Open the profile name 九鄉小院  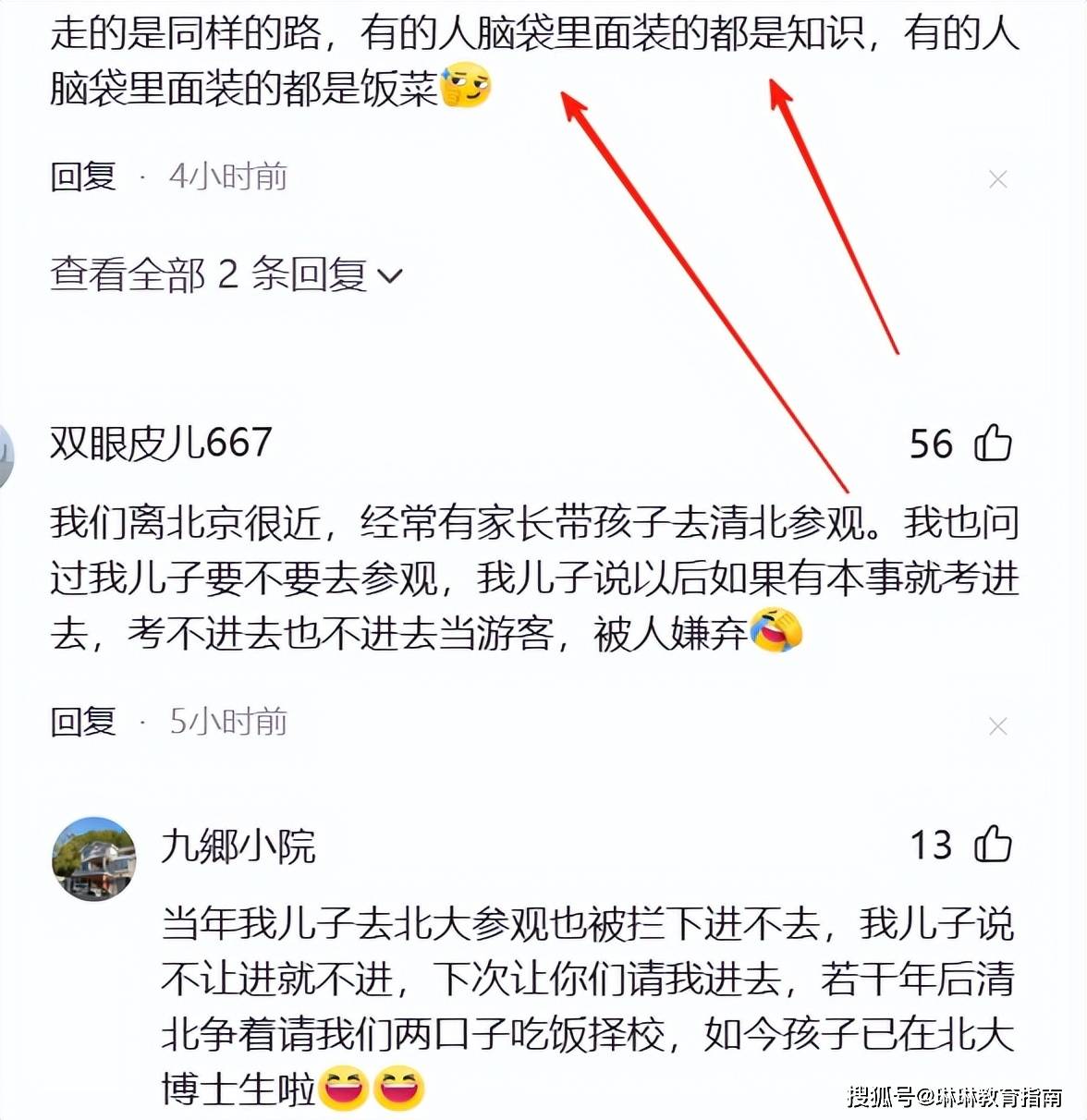(238, 846)
